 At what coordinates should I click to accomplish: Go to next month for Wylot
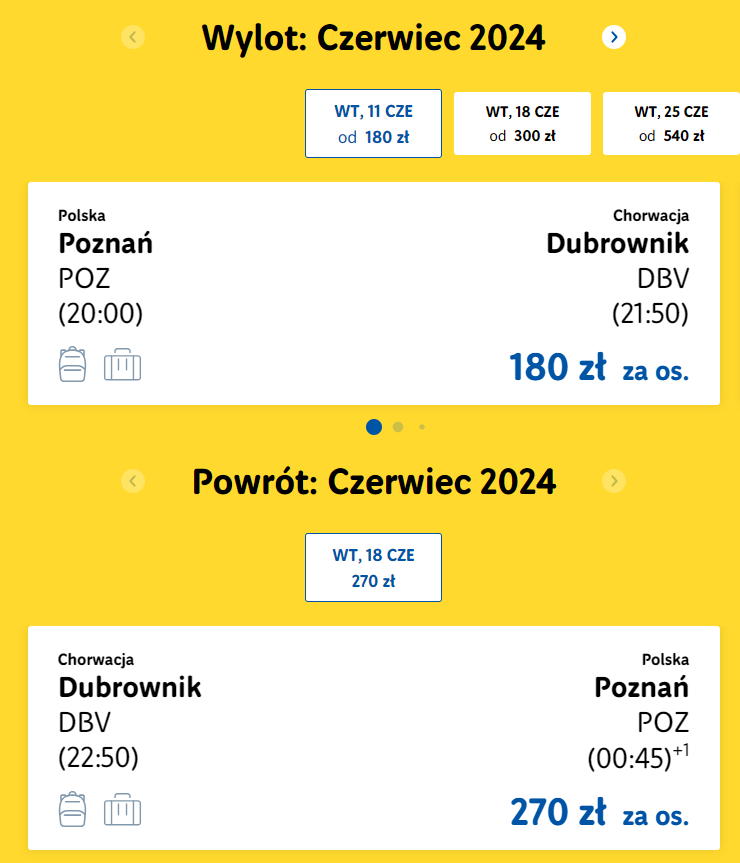pos(614,37)
